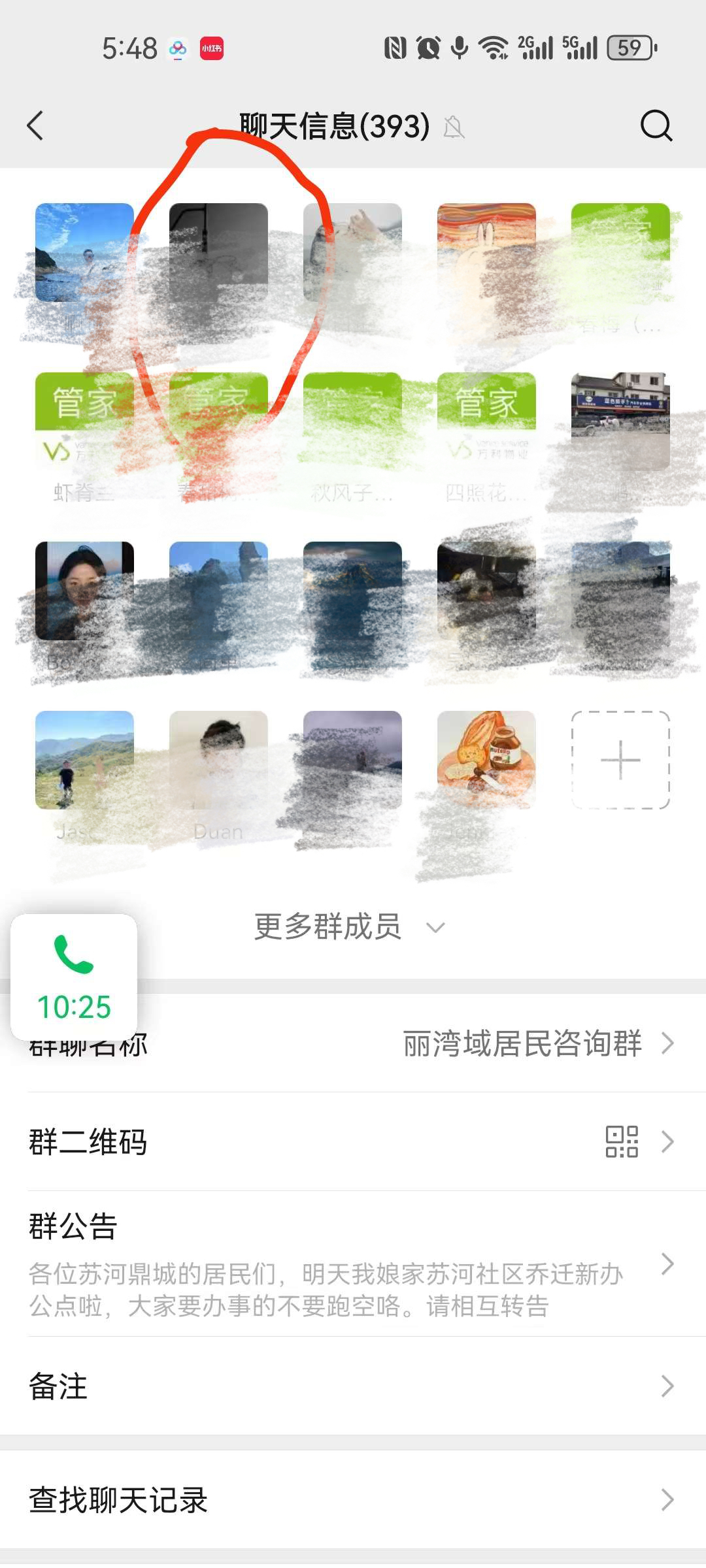This screenshot has height=1568, width=706.
Task: Open the search icon in the header
Action: click(x=656, y=125)
